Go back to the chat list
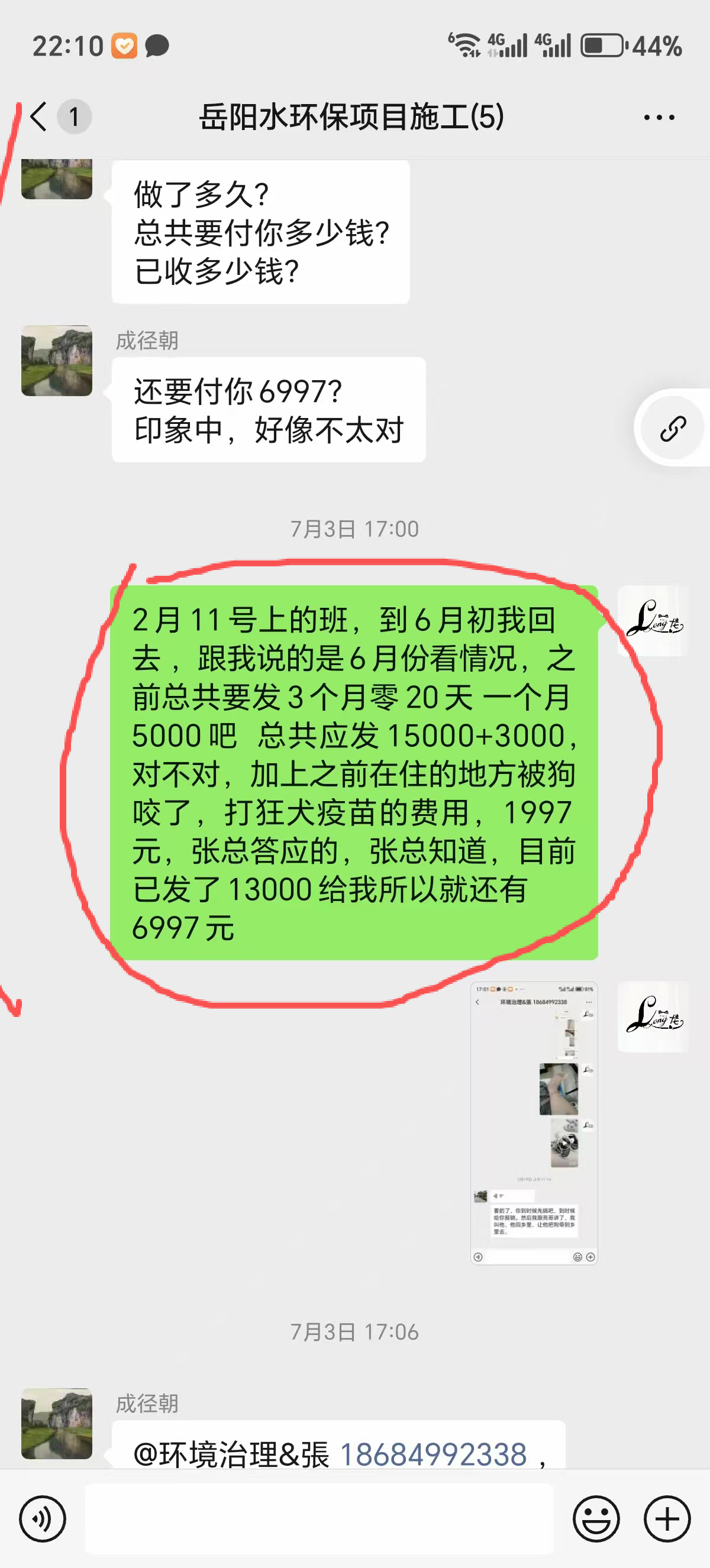This screenshot has height=1568, width=710. pyautogui.click(x=39, y=116)
